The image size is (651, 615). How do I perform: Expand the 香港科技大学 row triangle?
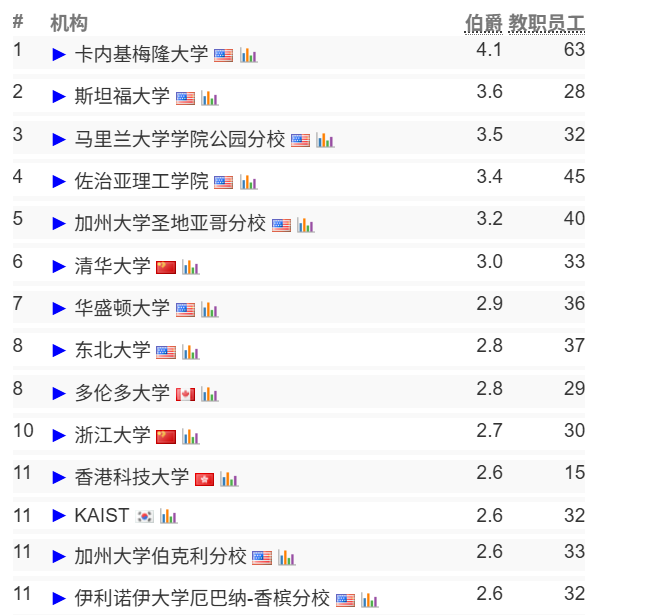59,478
